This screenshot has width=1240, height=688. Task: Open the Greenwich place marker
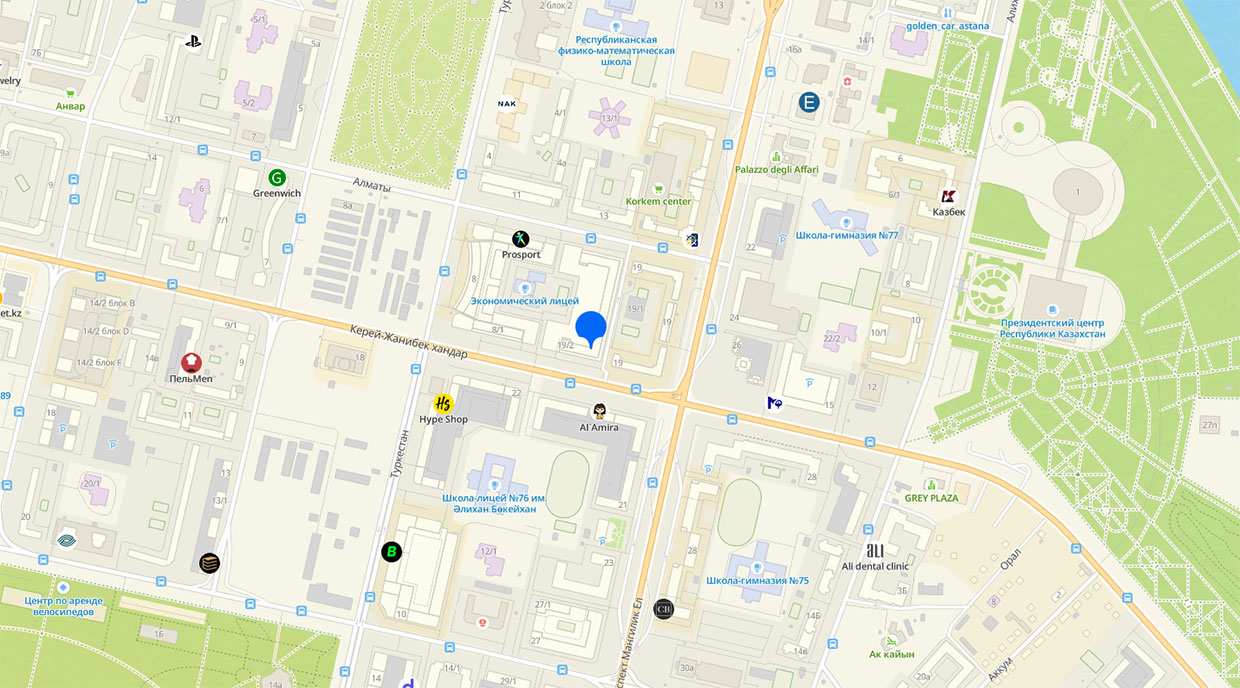click(277, 177)
